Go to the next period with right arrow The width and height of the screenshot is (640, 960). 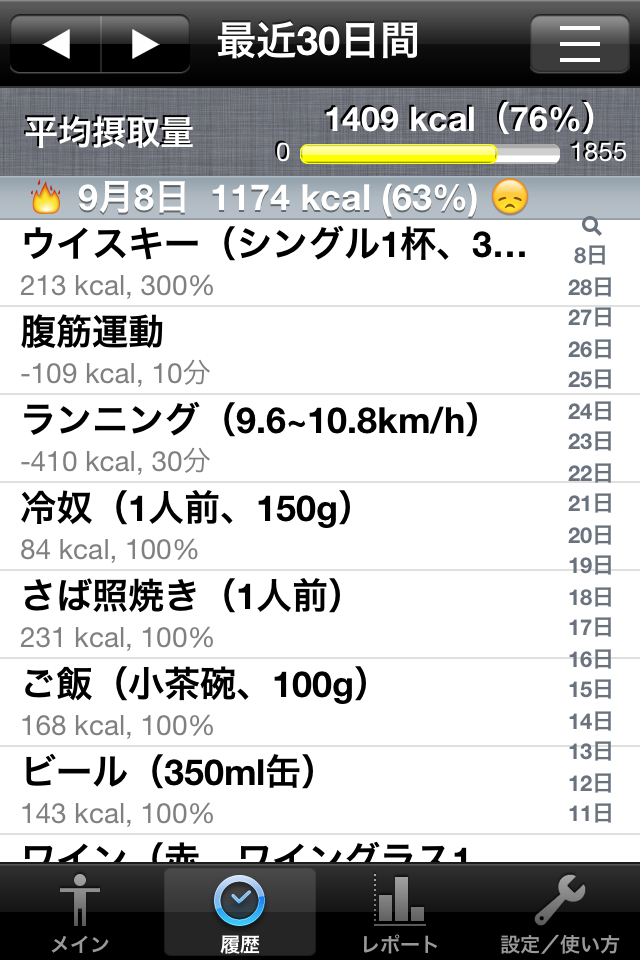[x=145, y=44]
